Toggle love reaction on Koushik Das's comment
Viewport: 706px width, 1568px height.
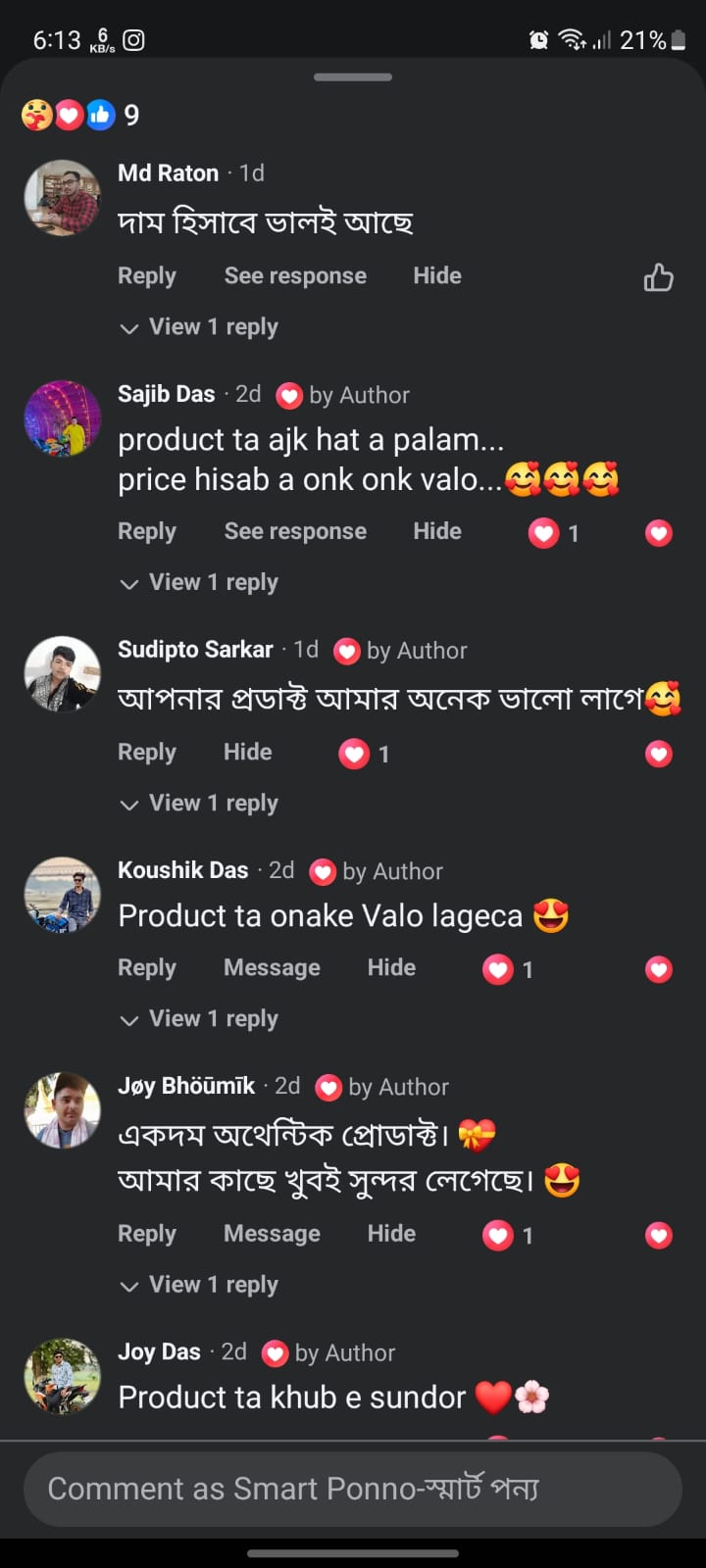coord(658,969)
